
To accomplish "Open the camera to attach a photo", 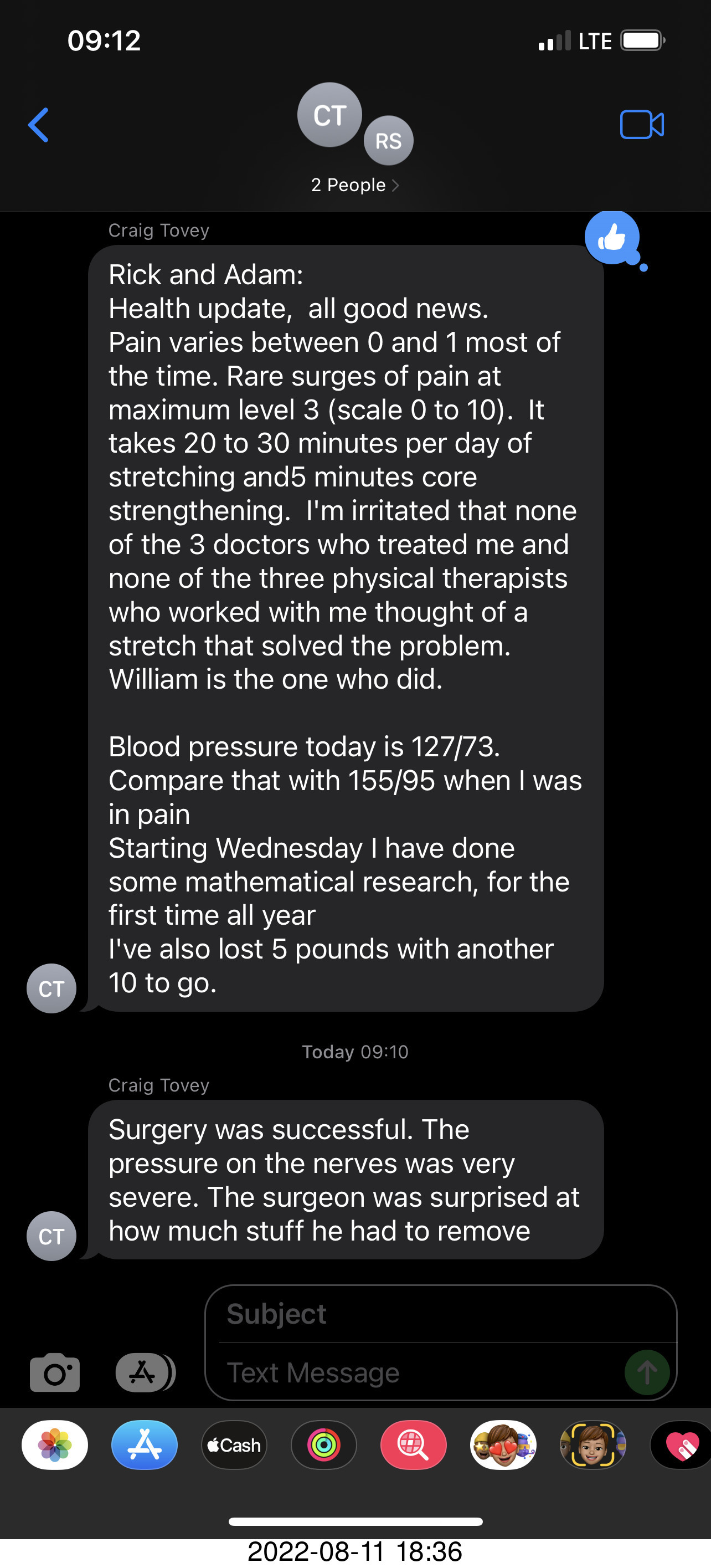I will tap(55, 1372).
